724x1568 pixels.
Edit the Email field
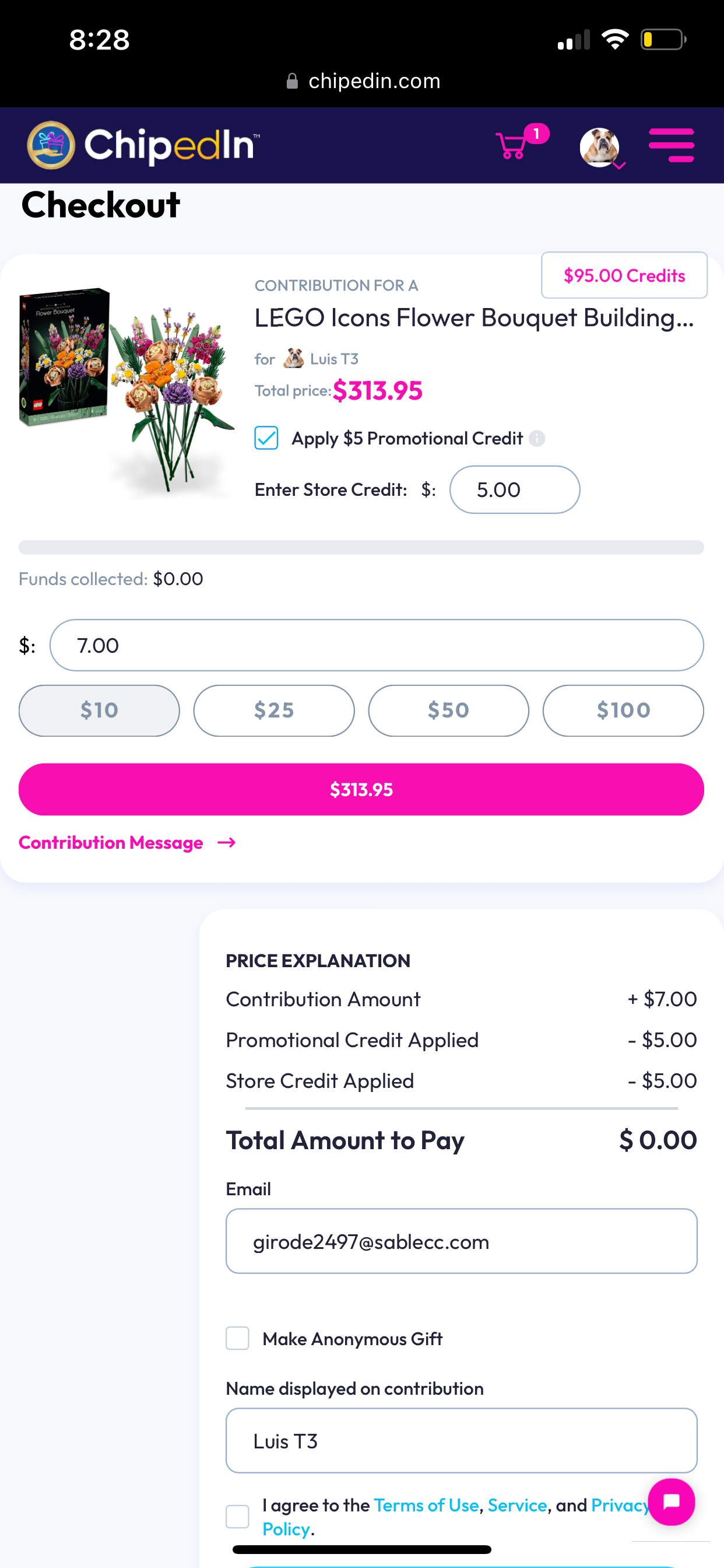[461, 1241]
